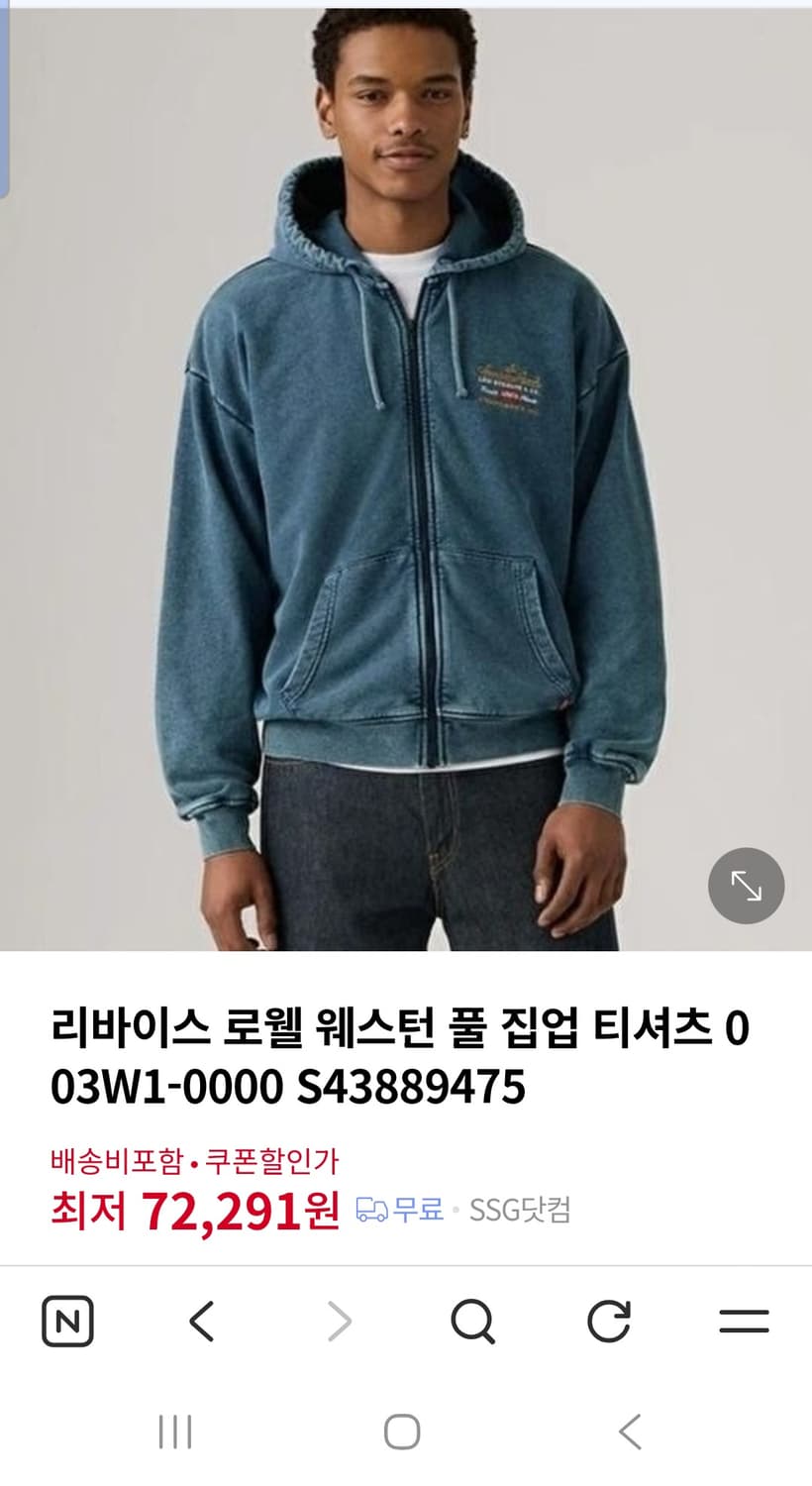The height and width of the screenshot is (1486, 812).
Task: Expand the product photo to fullscreen
Action: coord(746,887)
